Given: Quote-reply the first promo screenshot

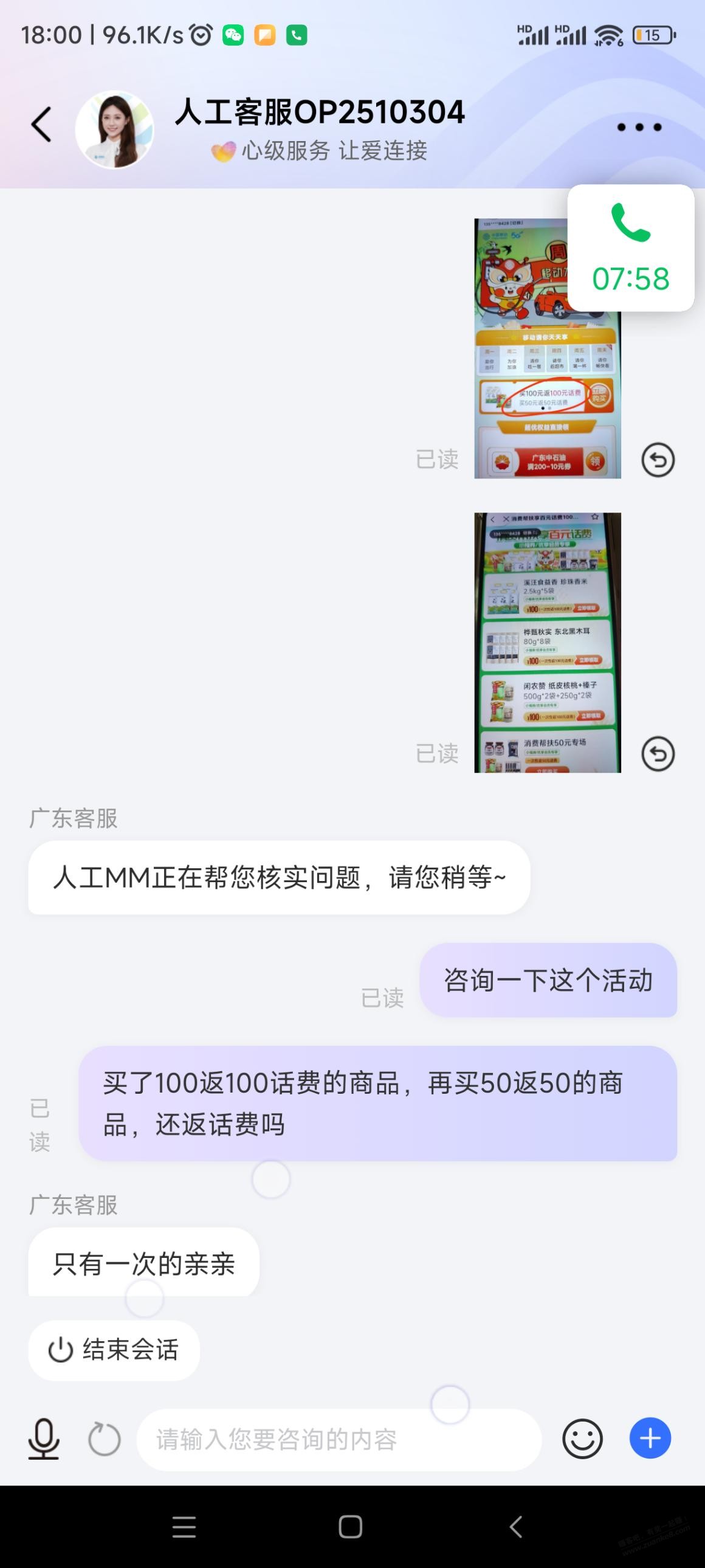Looking at the screenshot, I should pyautogui.click(x=658, y=461).
